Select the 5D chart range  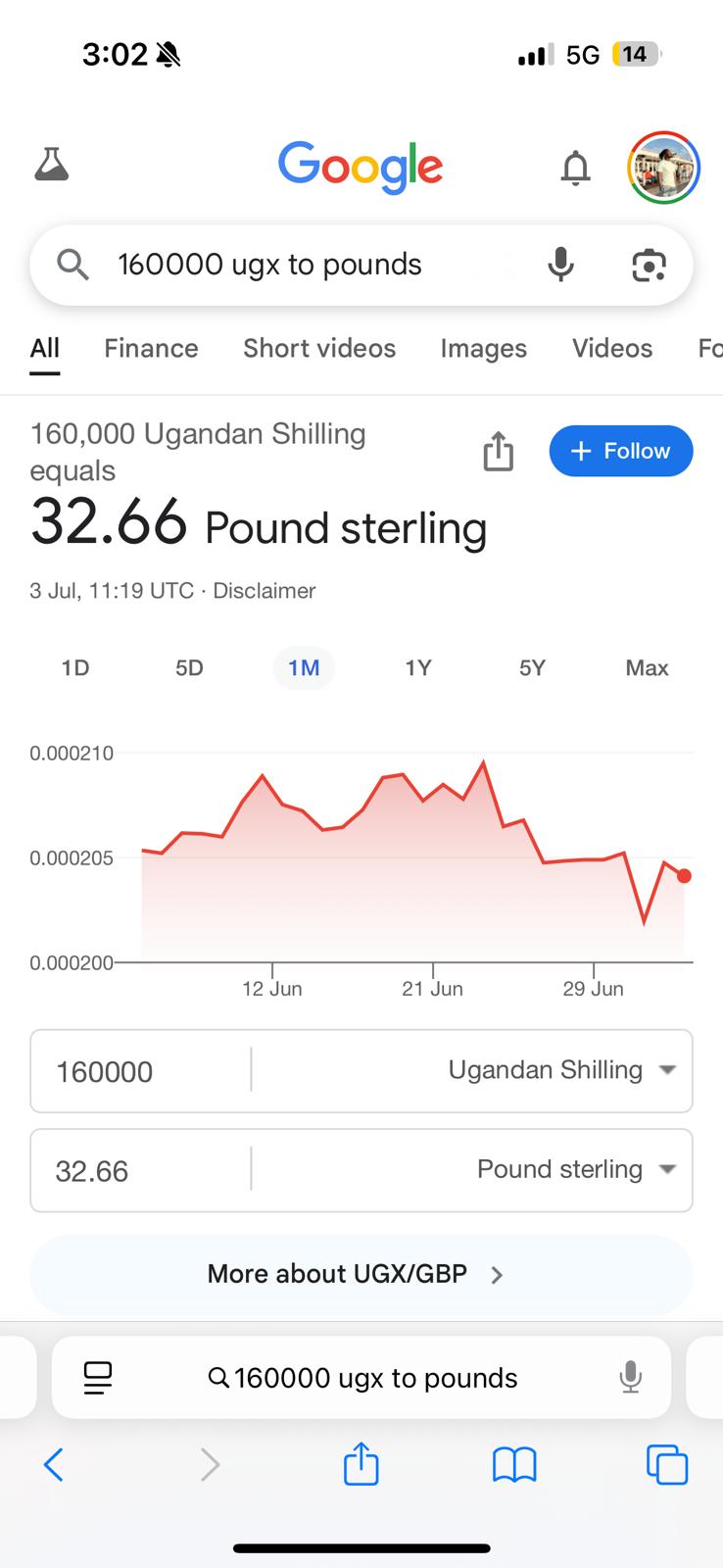click(189, 668)
